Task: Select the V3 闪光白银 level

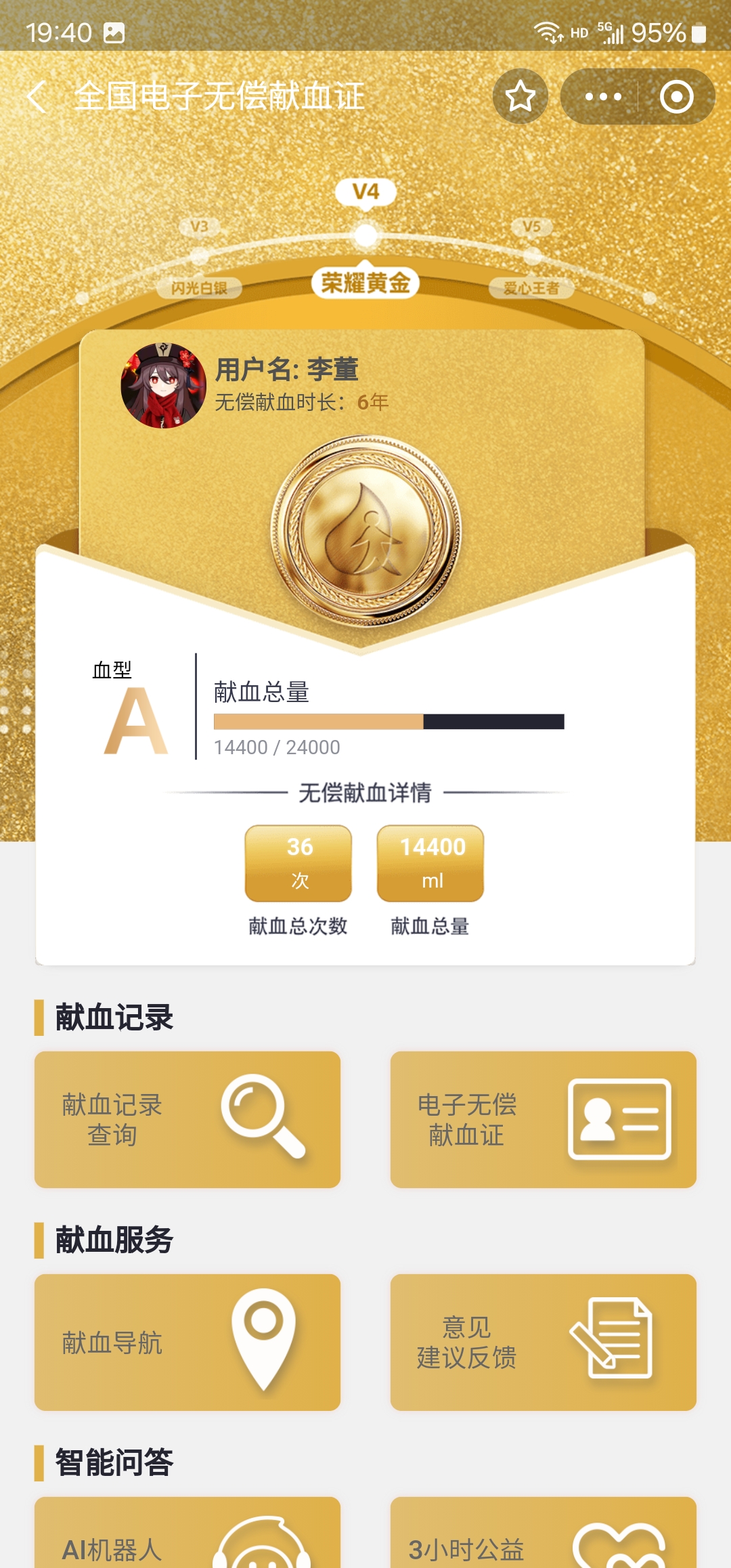Action: tap(199, 287)
